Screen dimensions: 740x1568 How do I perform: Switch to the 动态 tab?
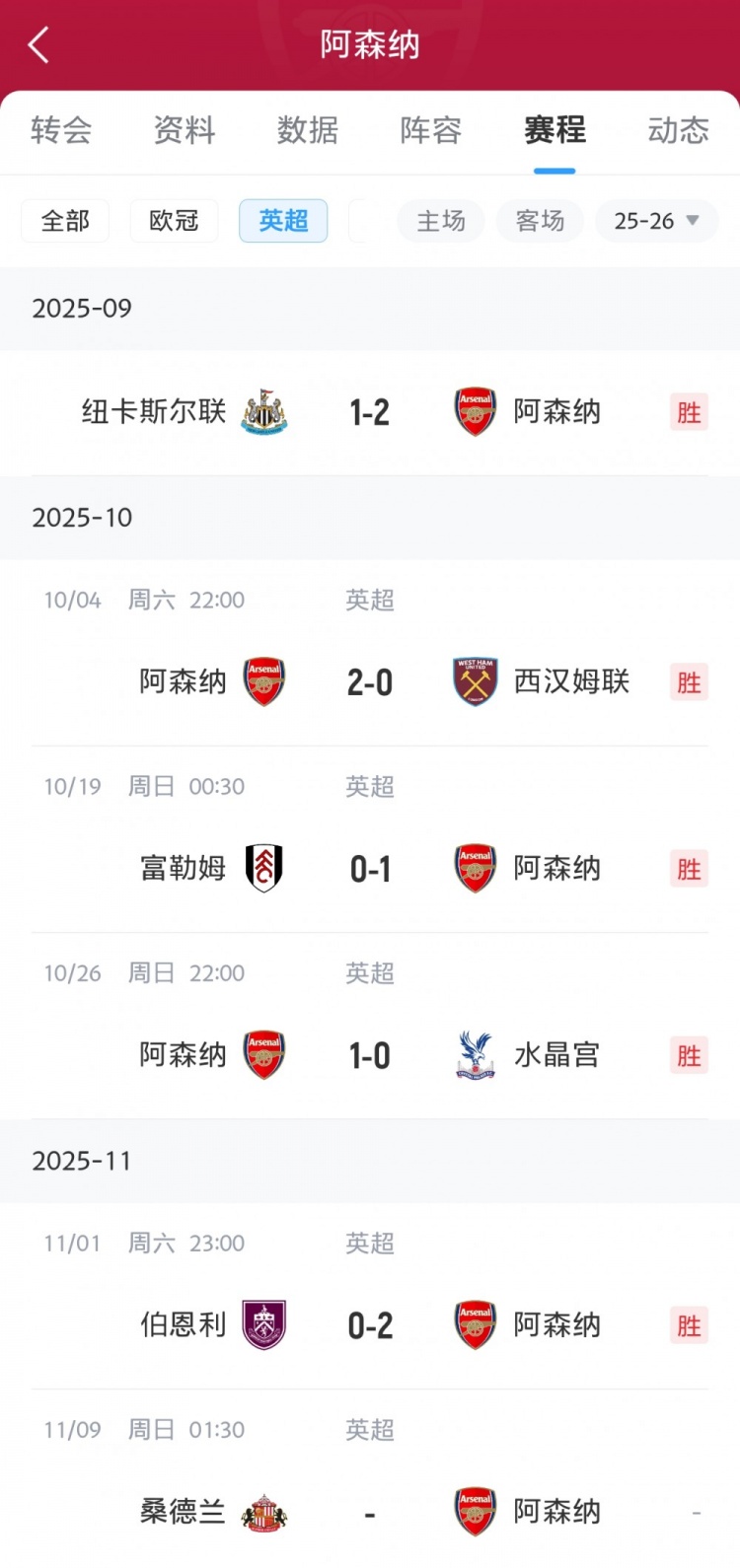678,130
